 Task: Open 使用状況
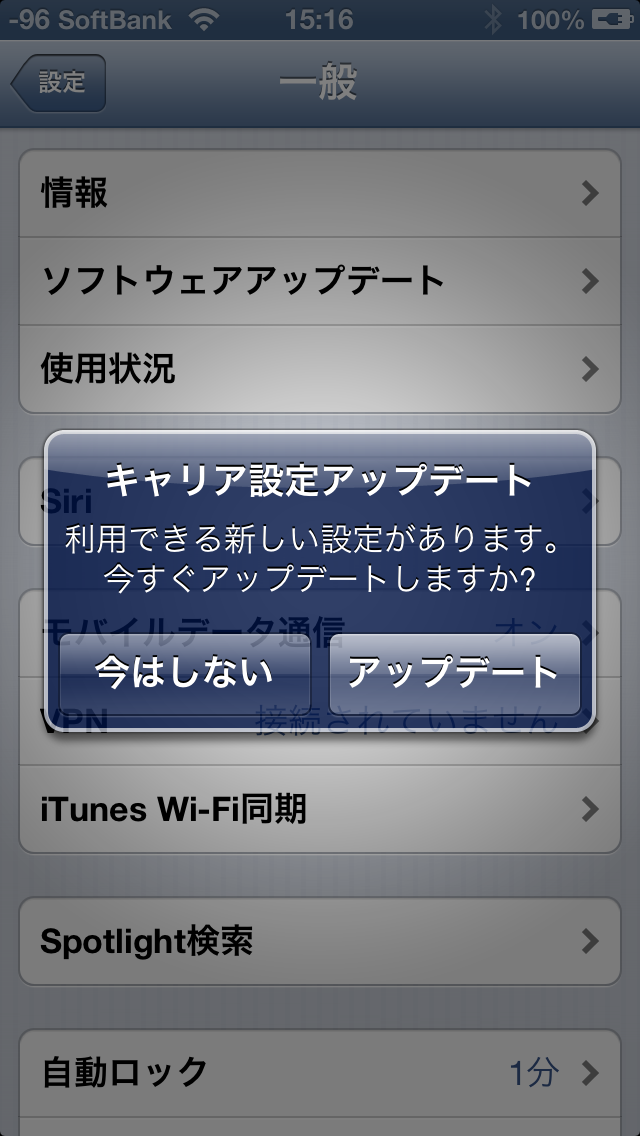(320, 369)
